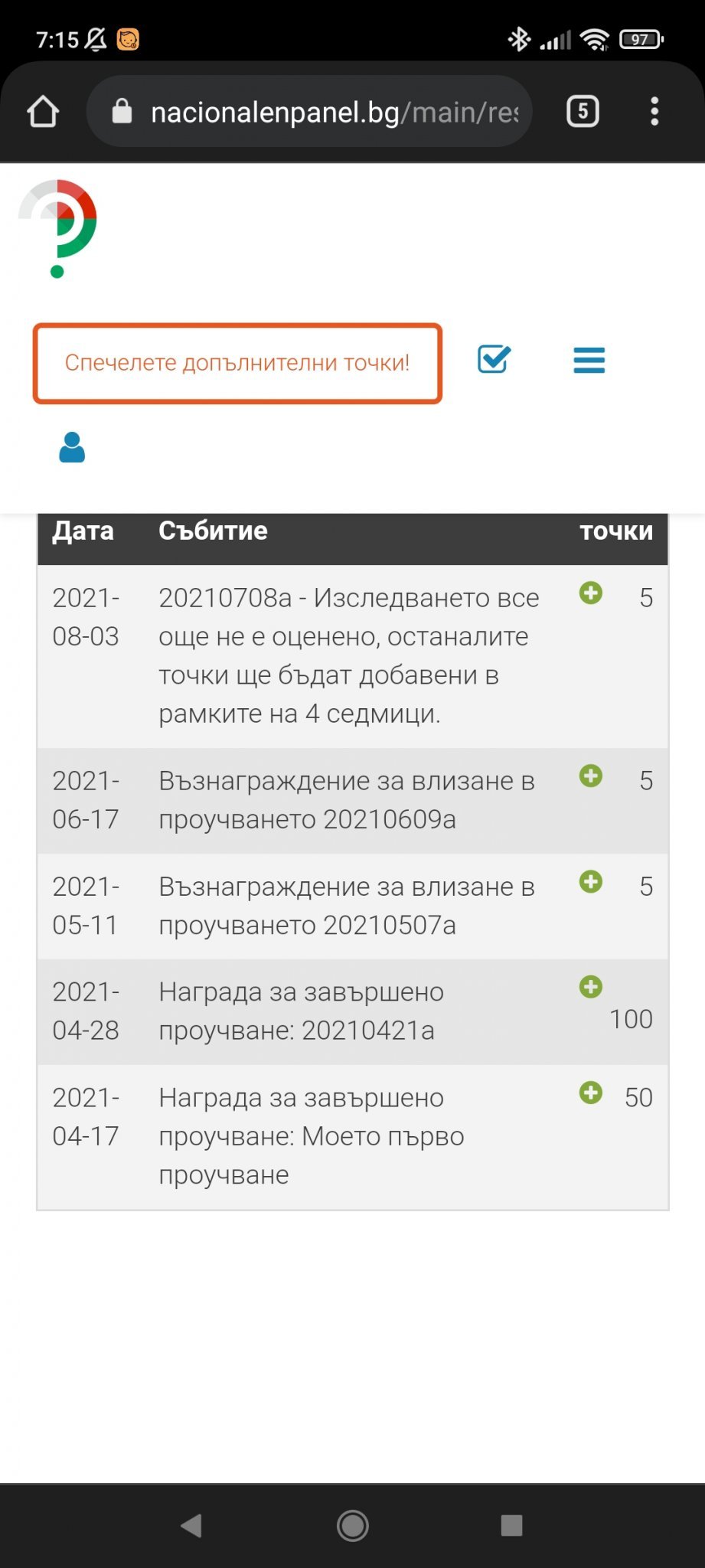Open the Chrome overflow menu

654,112
